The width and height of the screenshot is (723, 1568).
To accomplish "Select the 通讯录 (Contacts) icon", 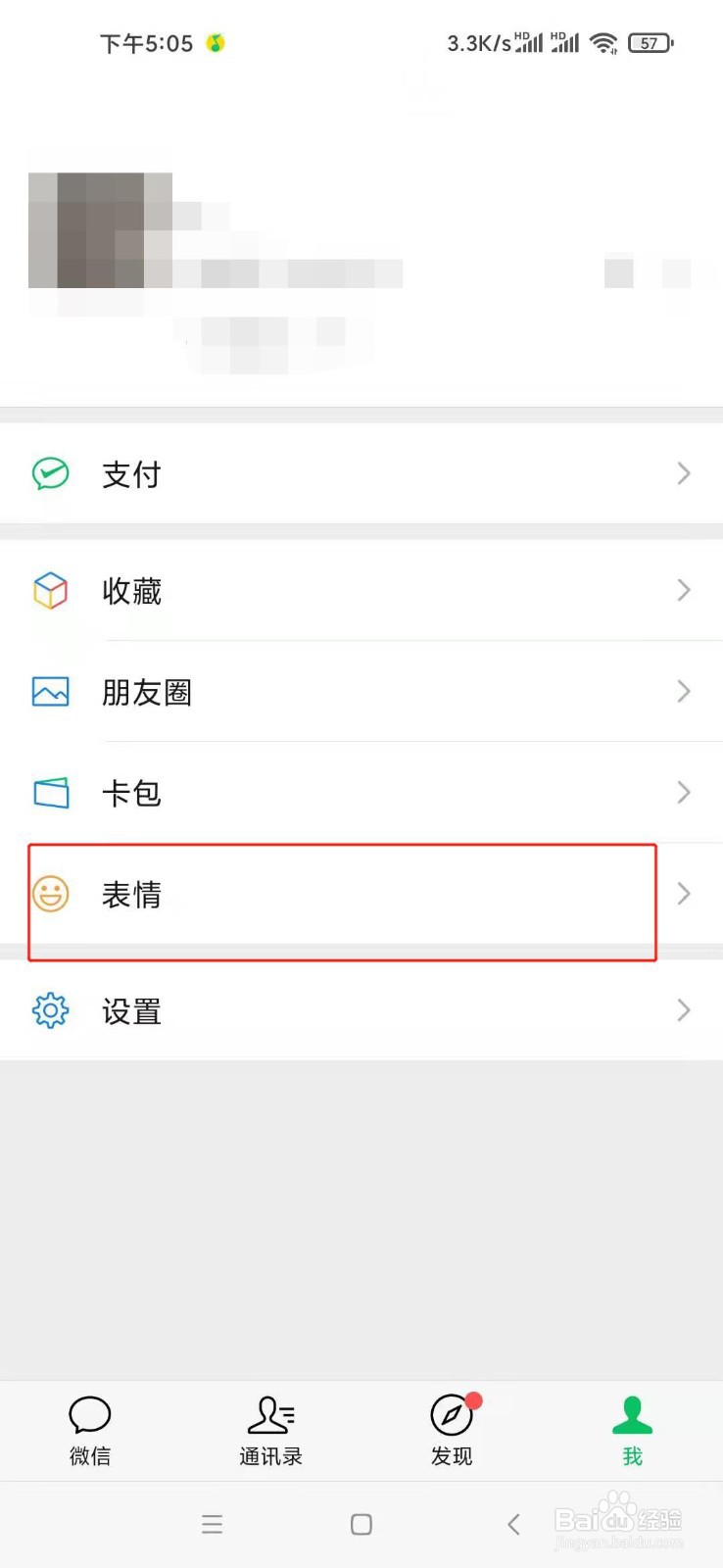I will coord(270,1414).
